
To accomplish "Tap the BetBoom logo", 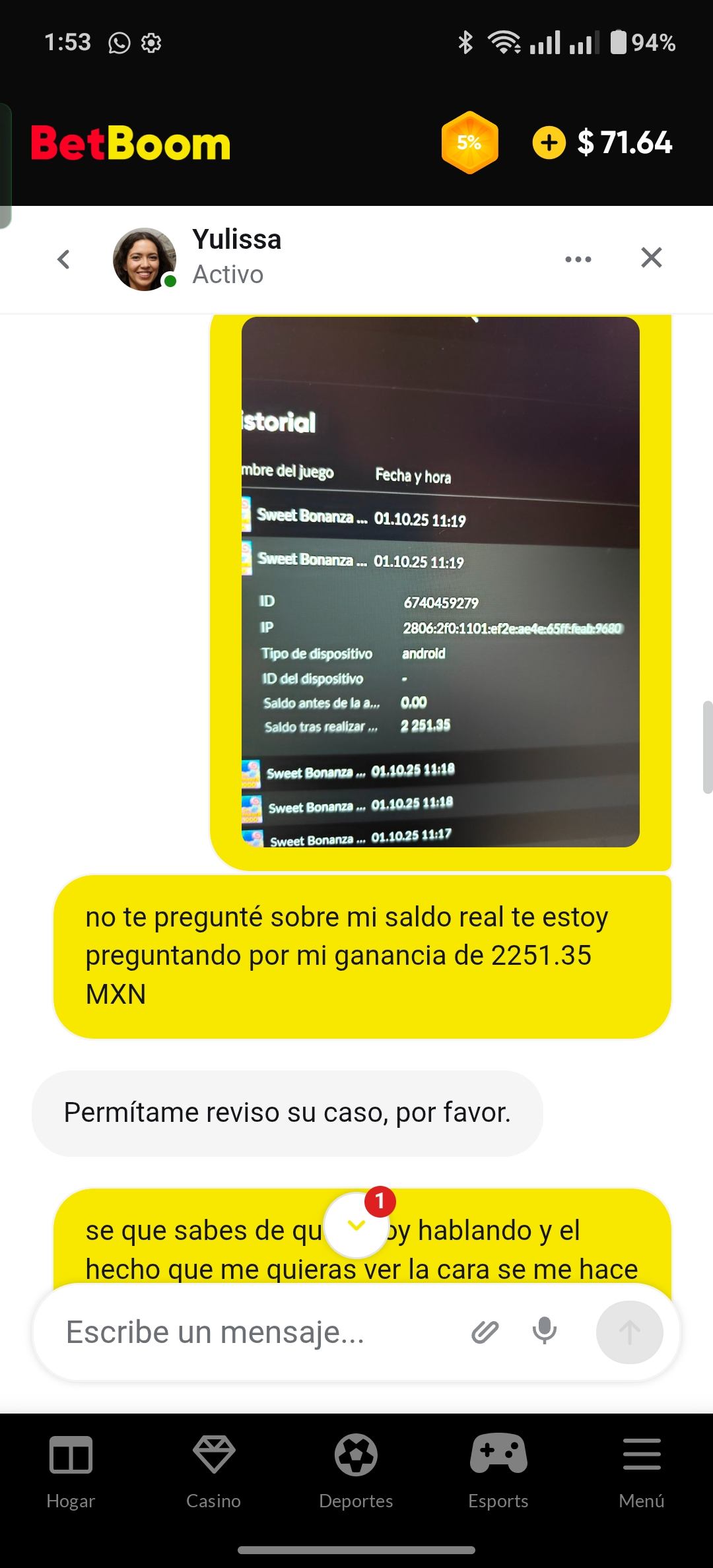I will point(131,143).
